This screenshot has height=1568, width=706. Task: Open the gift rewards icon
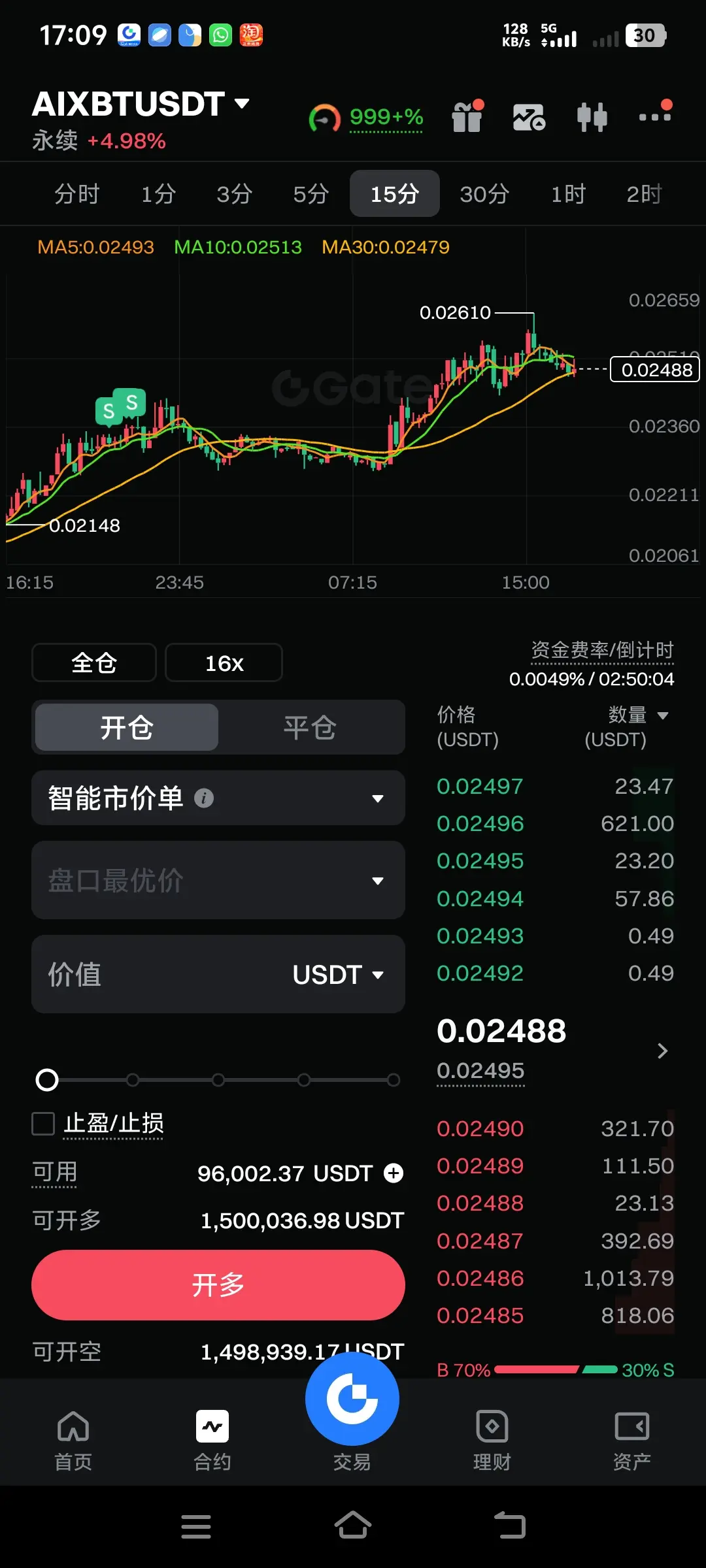[467, 118]
